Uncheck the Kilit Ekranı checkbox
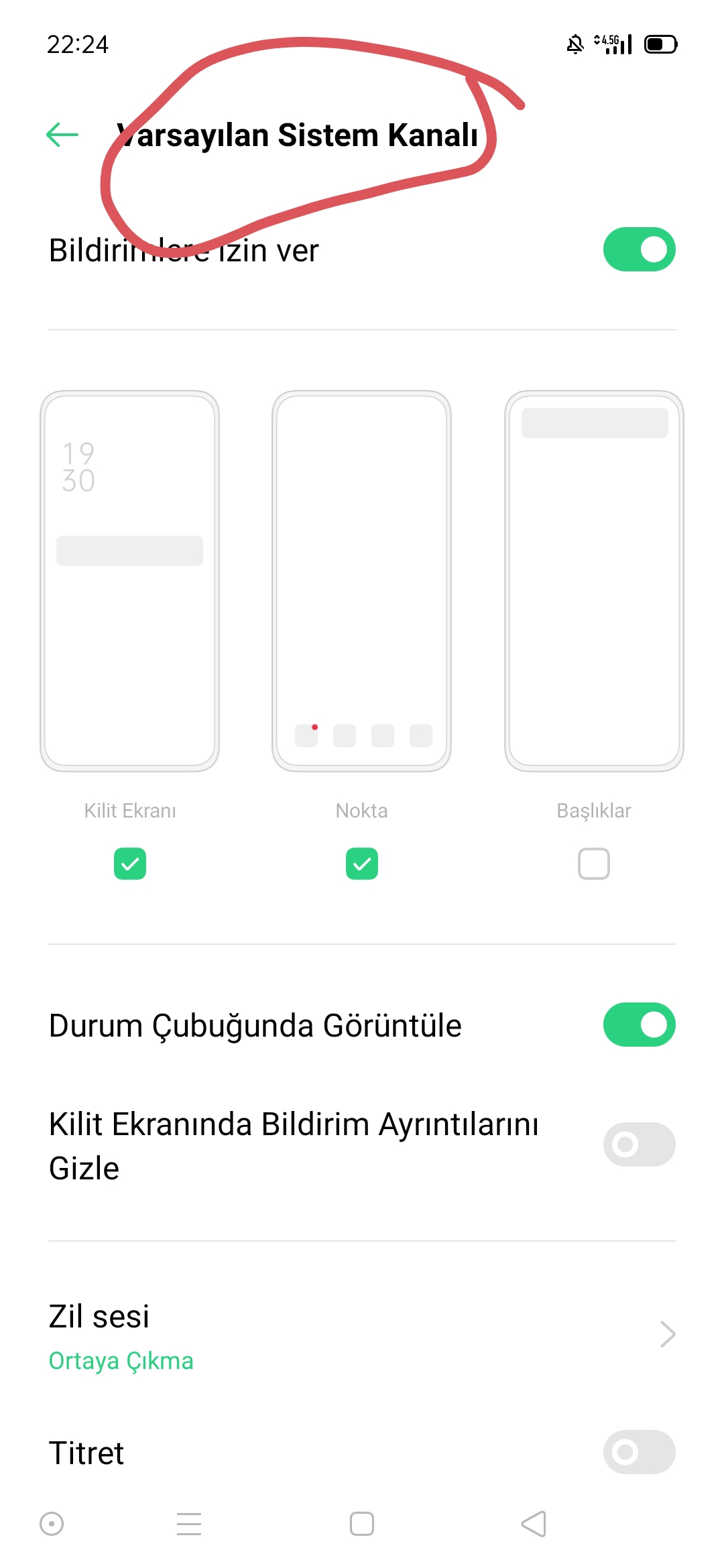This screenshot has height=1568, width=724. [x=130, y=864]
